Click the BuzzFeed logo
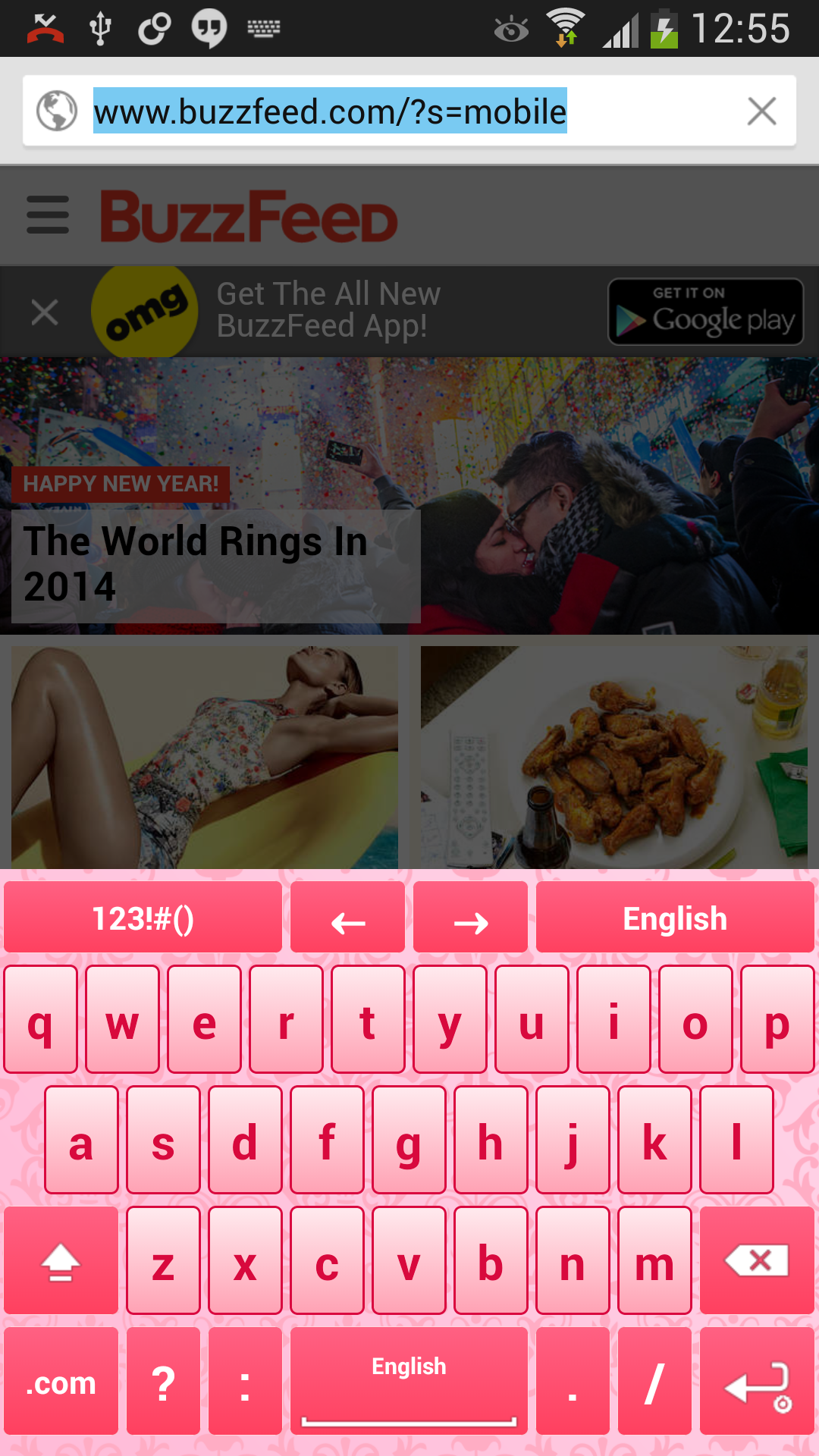This screenshot has width=819, height=1456. pos(246,215)
